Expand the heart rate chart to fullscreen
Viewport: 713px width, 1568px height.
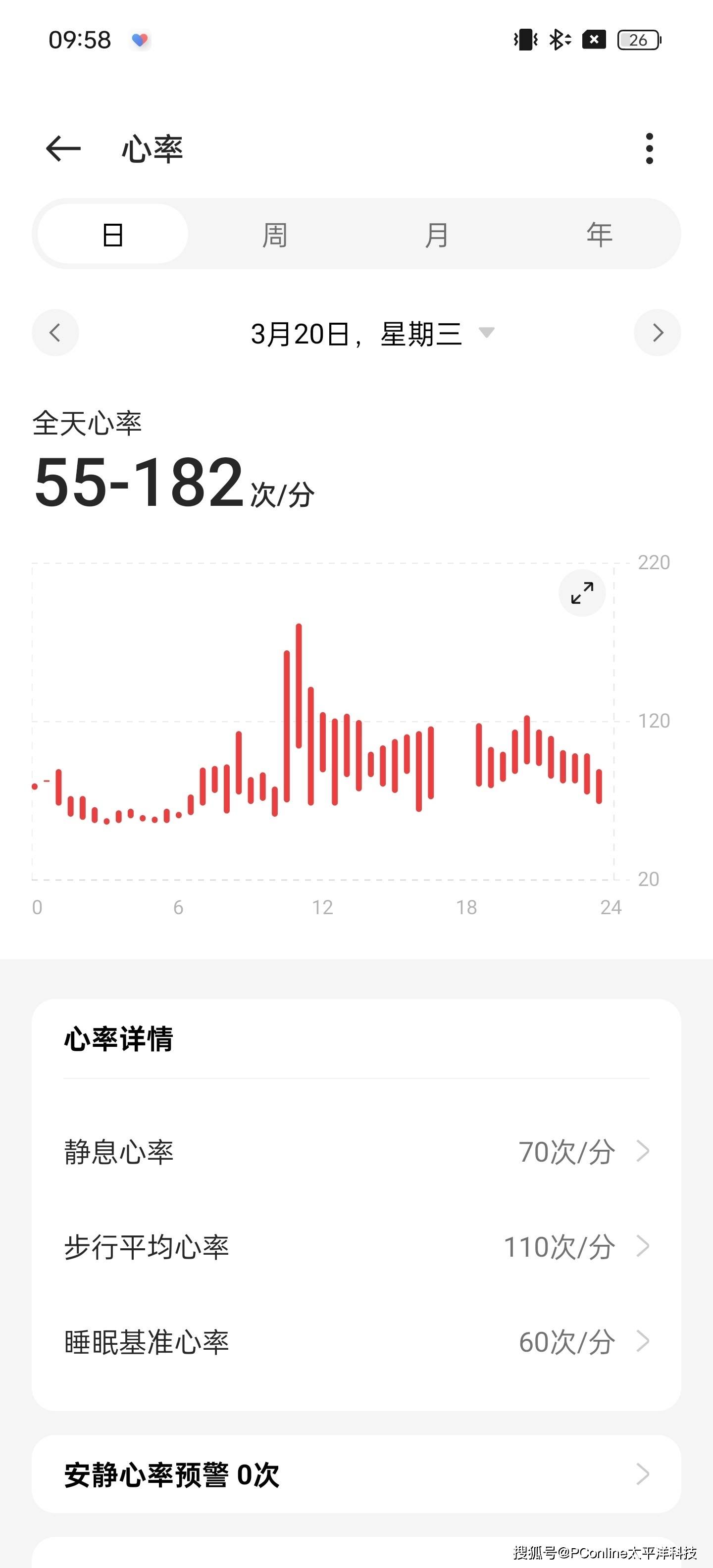coord(582,593)
